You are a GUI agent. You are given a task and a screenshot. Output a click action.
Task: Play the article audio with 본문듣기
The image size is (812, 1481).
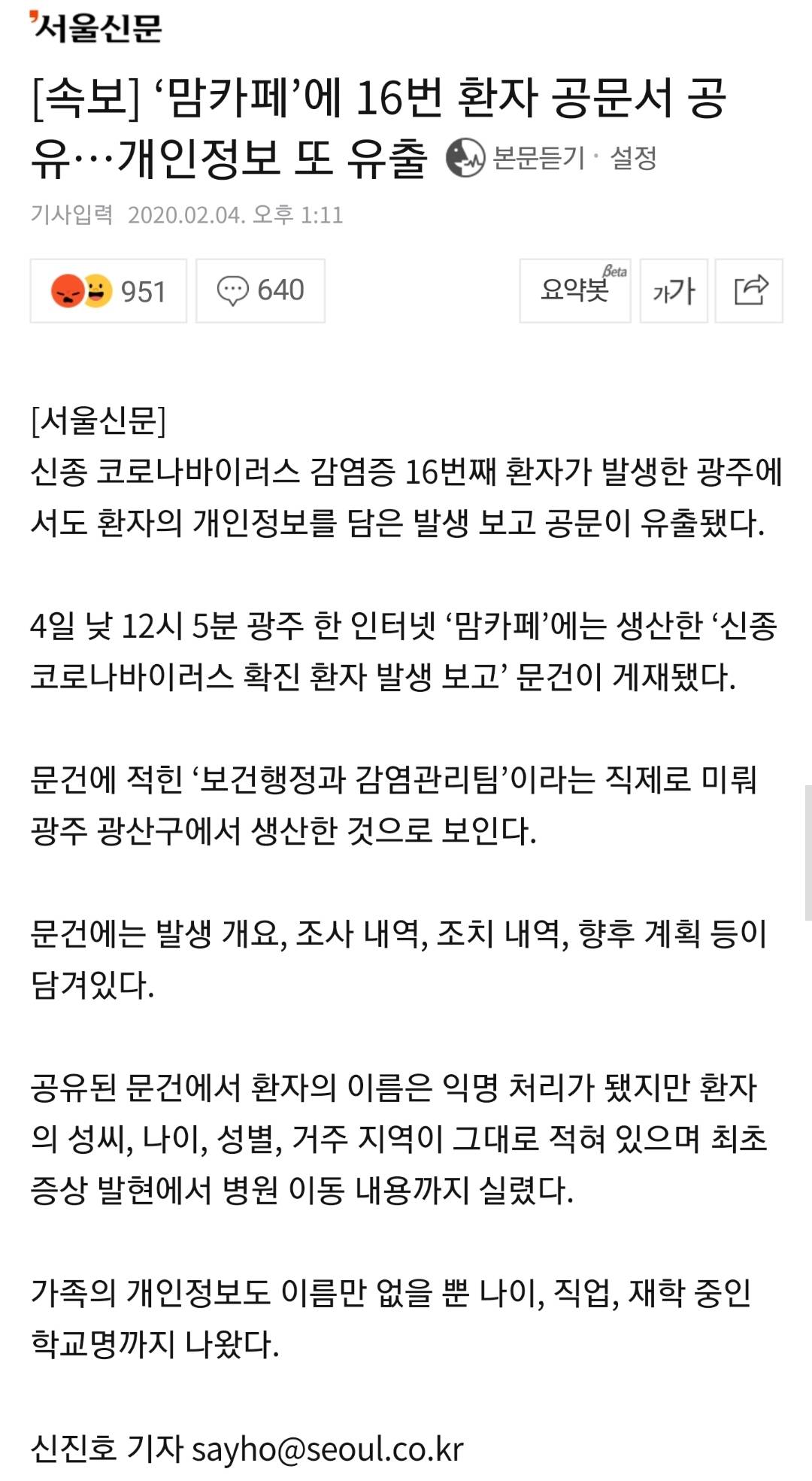click(x=515, y=158)
